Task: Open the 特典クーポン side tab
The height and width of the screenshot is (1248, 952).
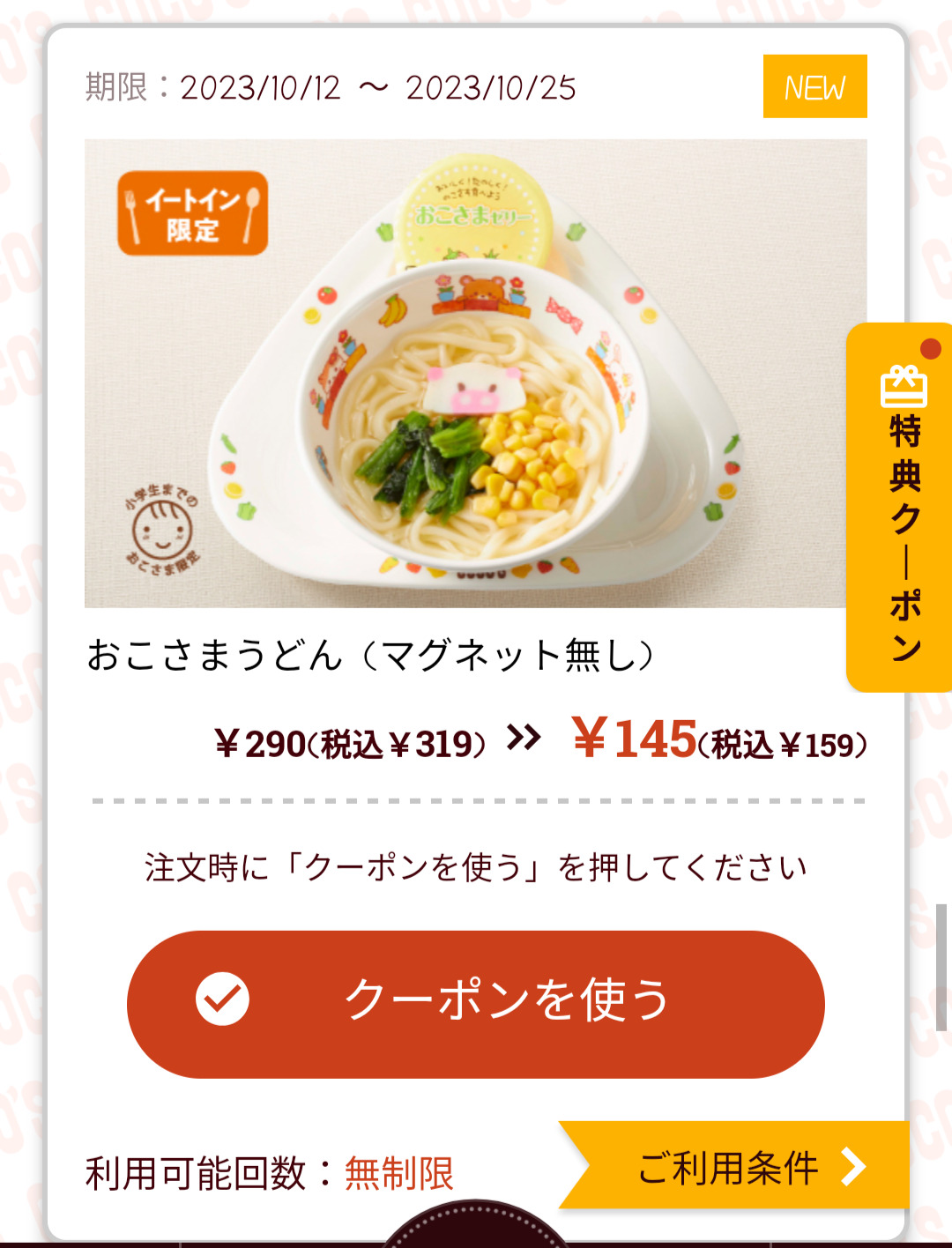Action: 903,508
